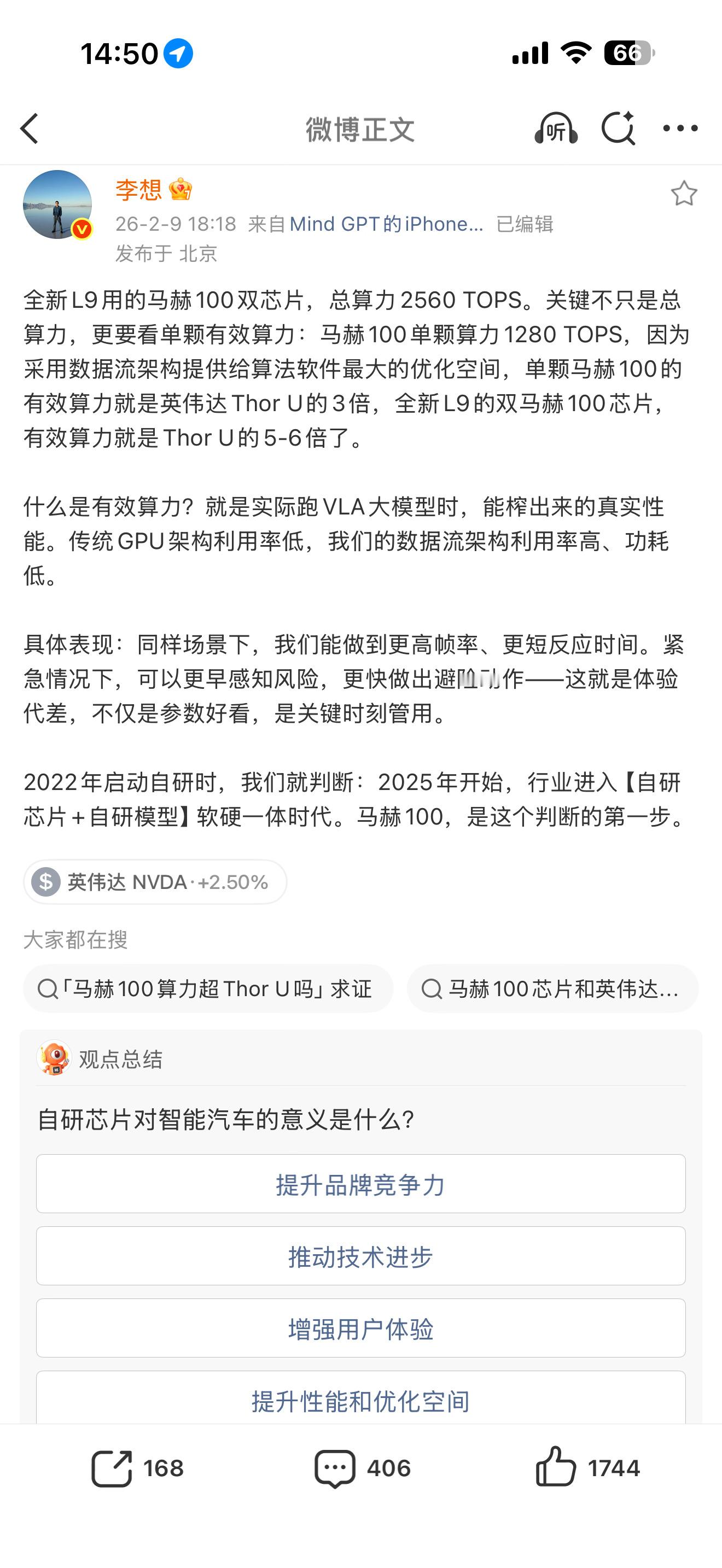This screenshot has height=1568, width=722.
Task: Choose the 推动技术进步 answer
Action: pyautogui.click(x=360, y=1256)
